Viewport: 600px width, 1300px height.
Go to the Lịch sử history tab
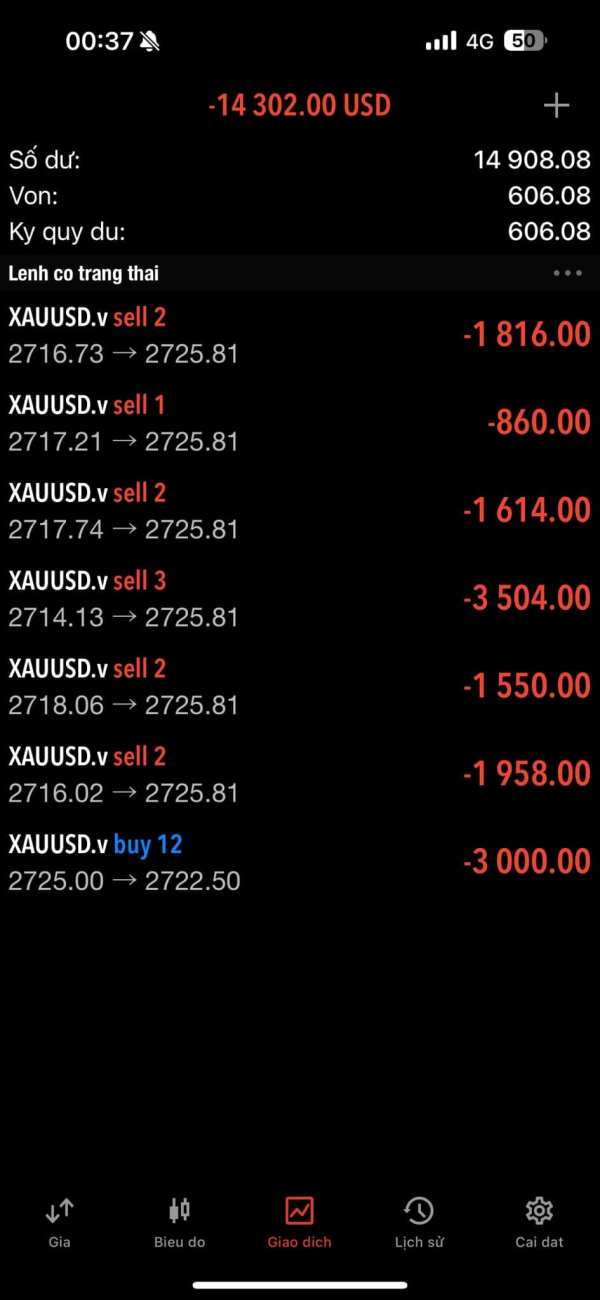coord(419,1222)
